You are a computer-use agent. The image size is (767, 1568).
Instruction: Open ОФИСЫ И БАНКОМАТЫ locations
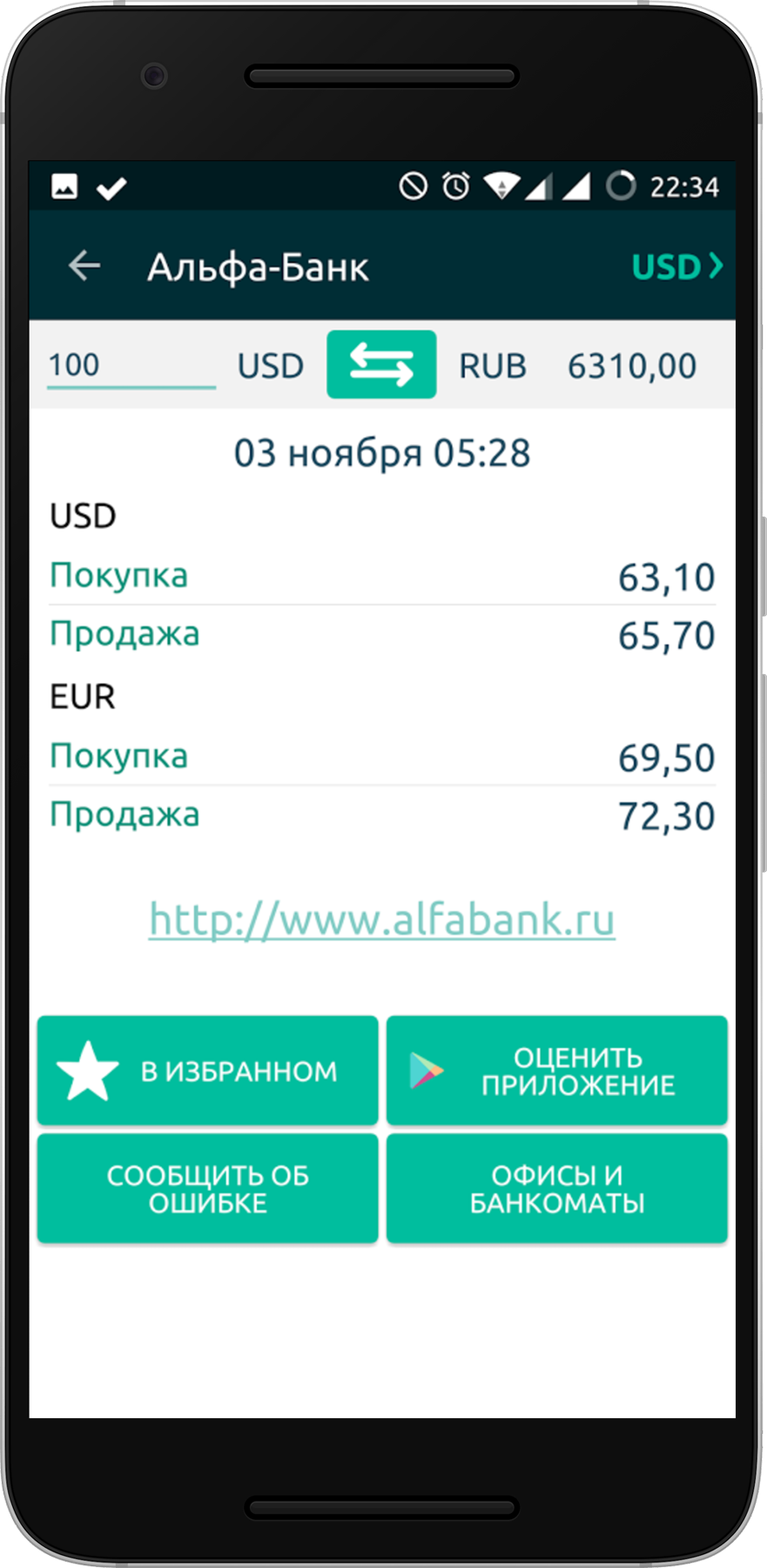pos(556,1188)
